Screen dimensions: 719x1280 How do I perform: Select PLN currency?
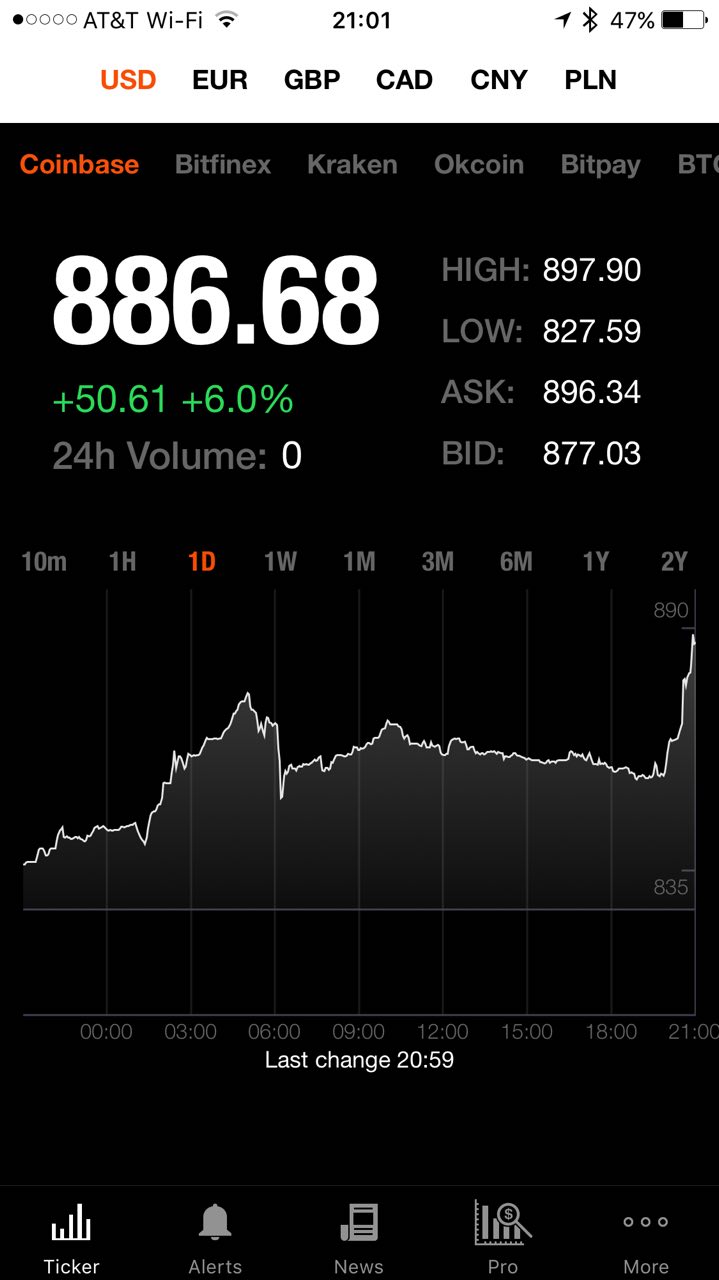pos(591,80)
